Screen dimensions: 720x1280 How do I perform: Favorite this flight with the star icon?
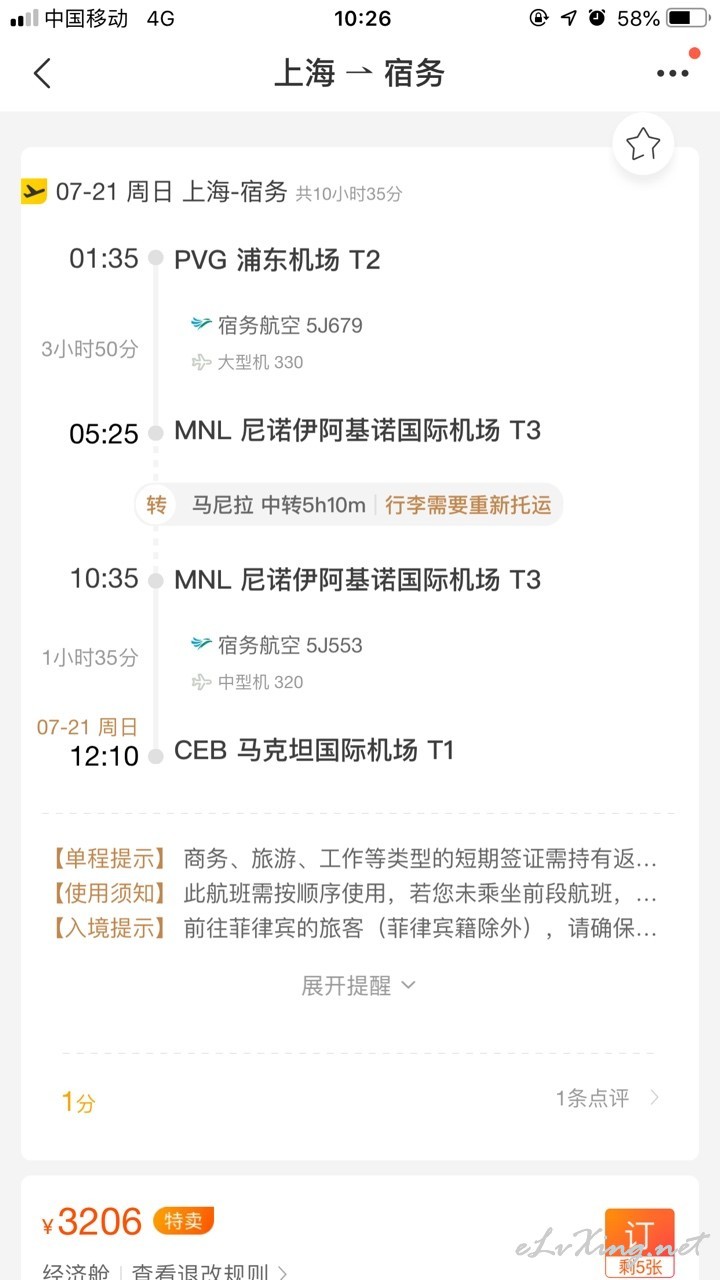[642, 146]
